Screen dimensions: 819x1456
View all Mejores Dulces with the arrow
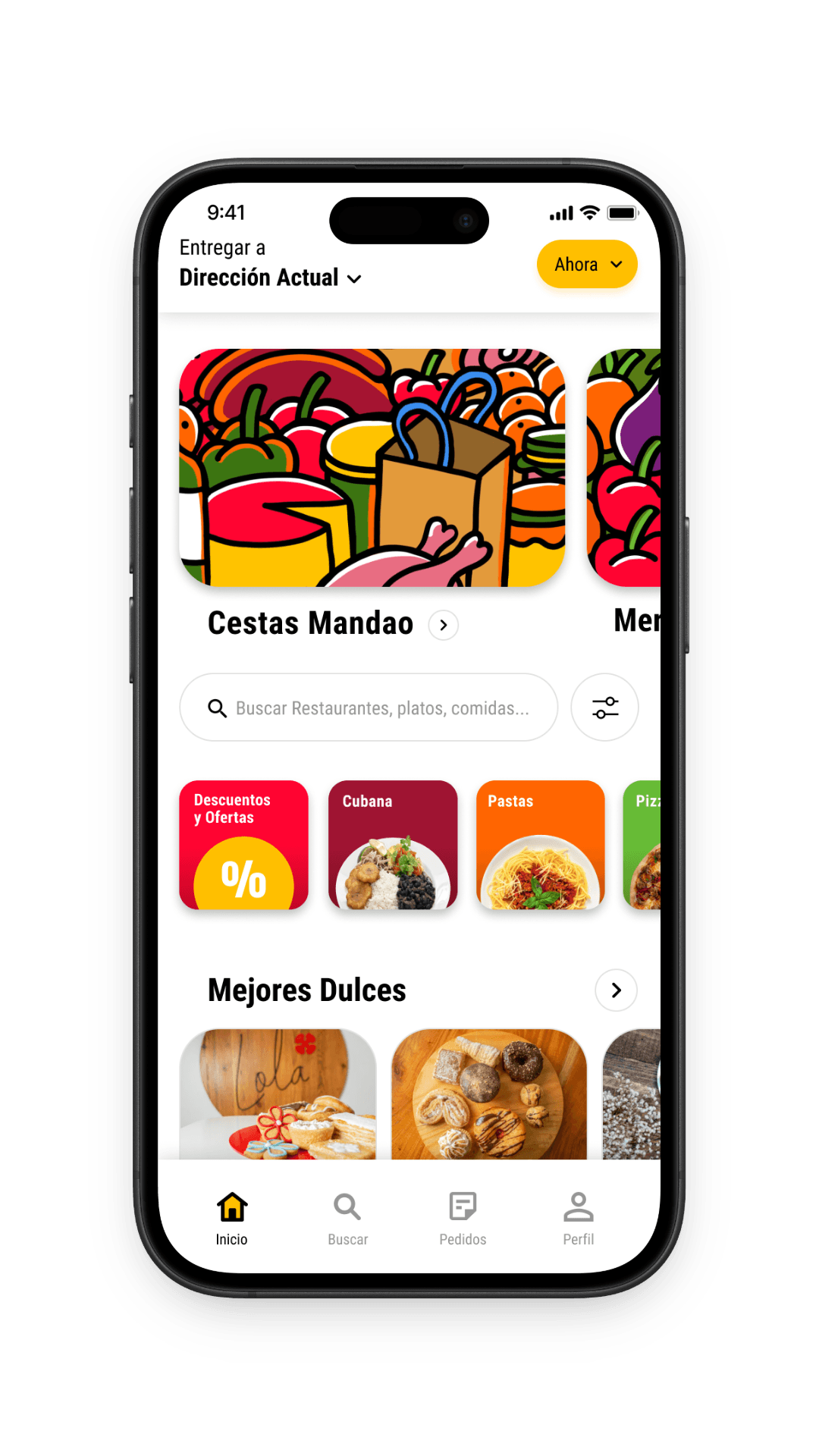click(616, 990)
